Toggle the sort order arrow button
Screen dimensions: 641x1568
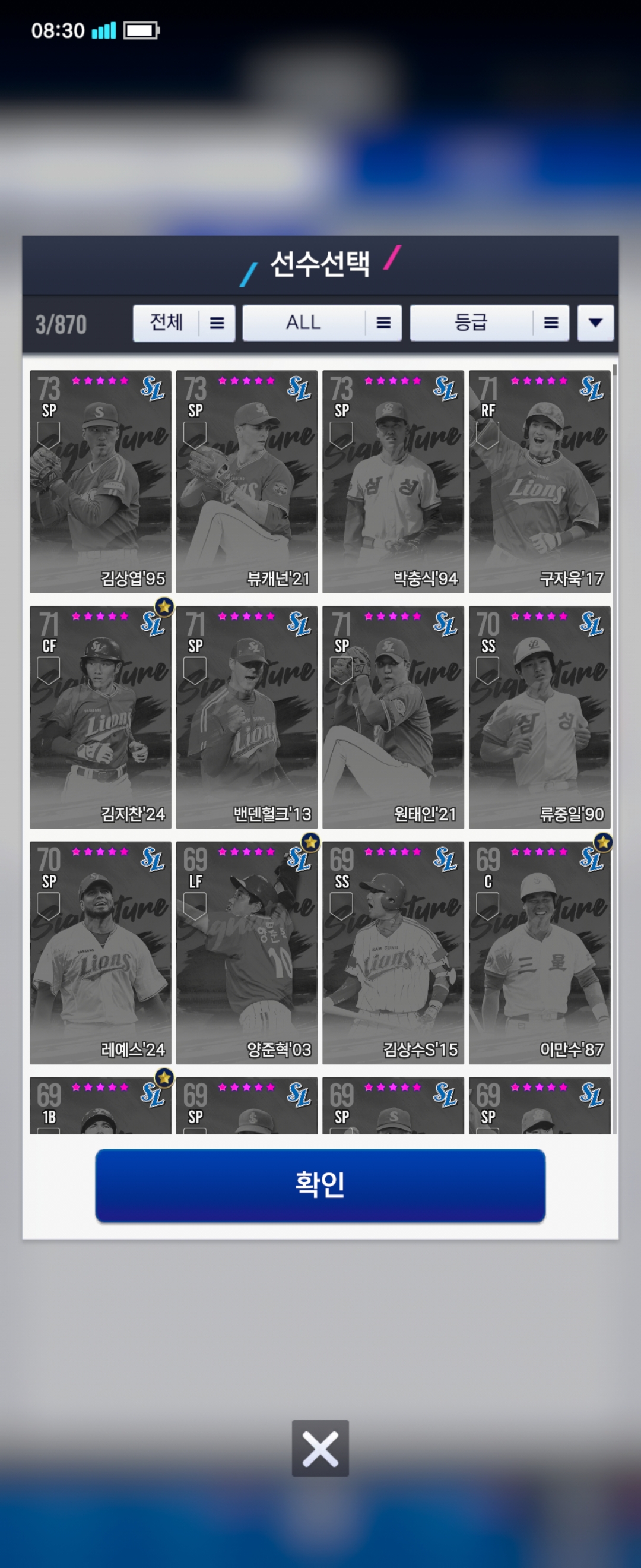pos(595,323)
